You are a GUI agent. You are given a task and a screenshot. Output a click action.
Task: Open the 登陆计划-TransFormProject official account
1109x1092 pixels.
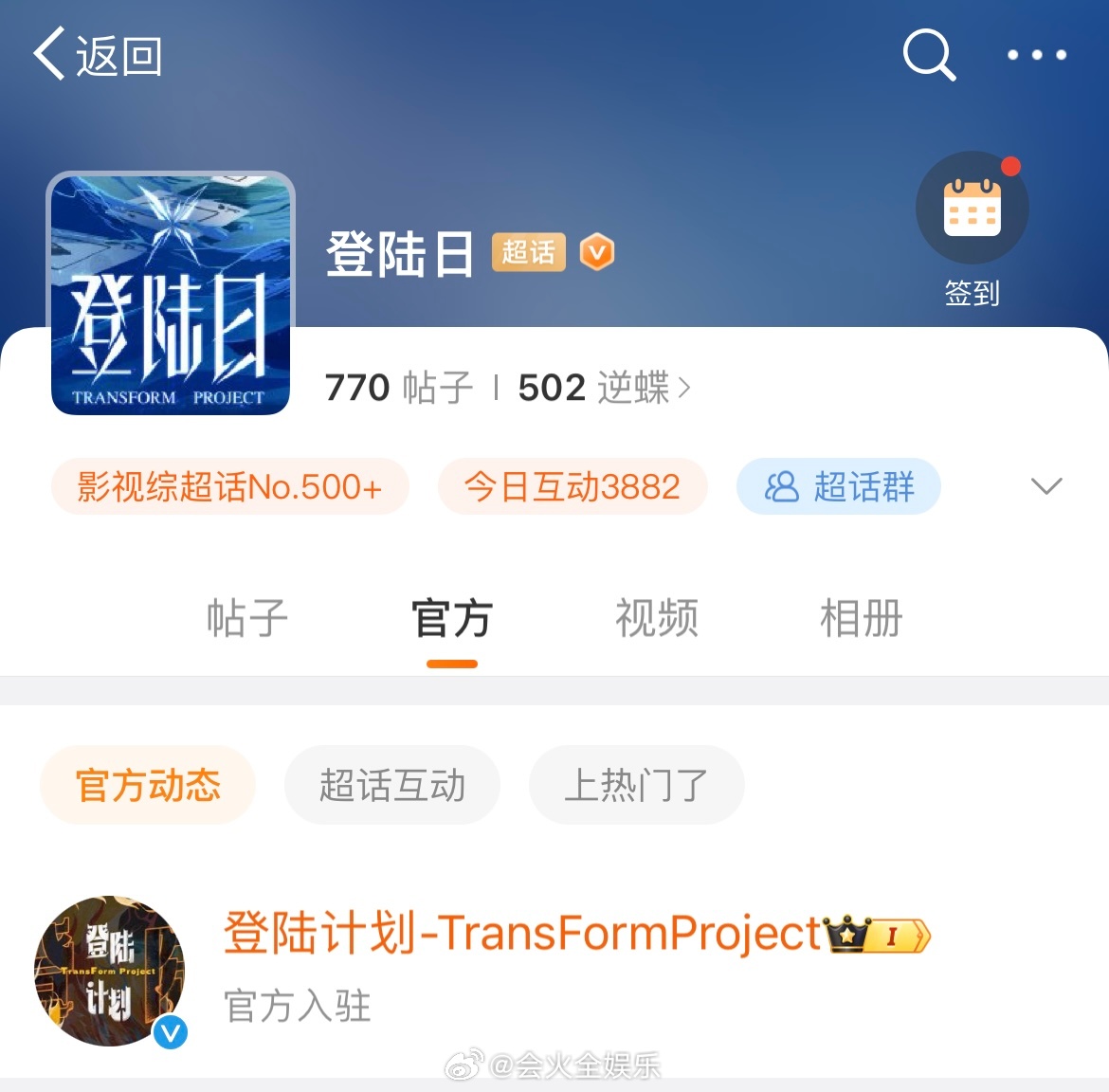click(521, 934)
